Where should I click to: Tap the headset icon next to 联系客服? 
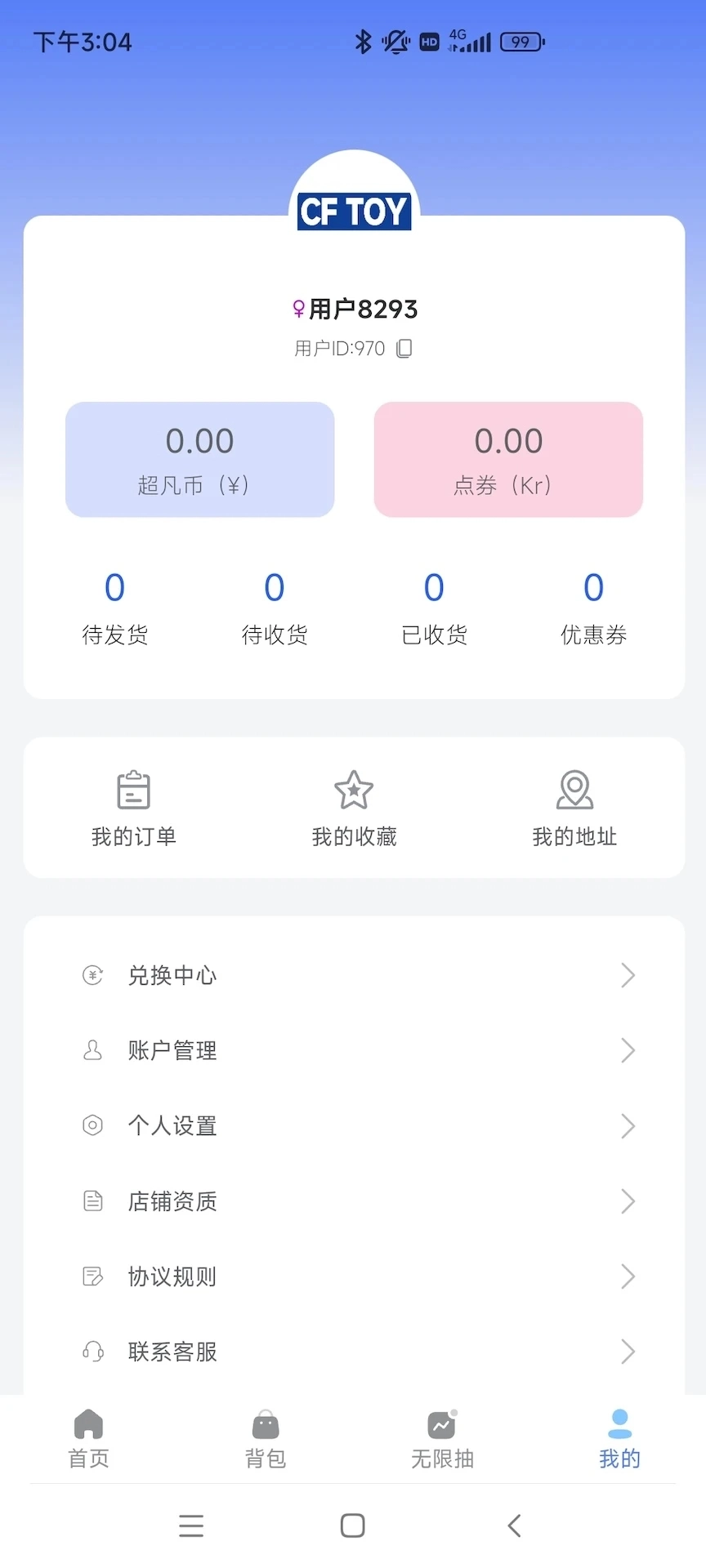(92, 1352)
